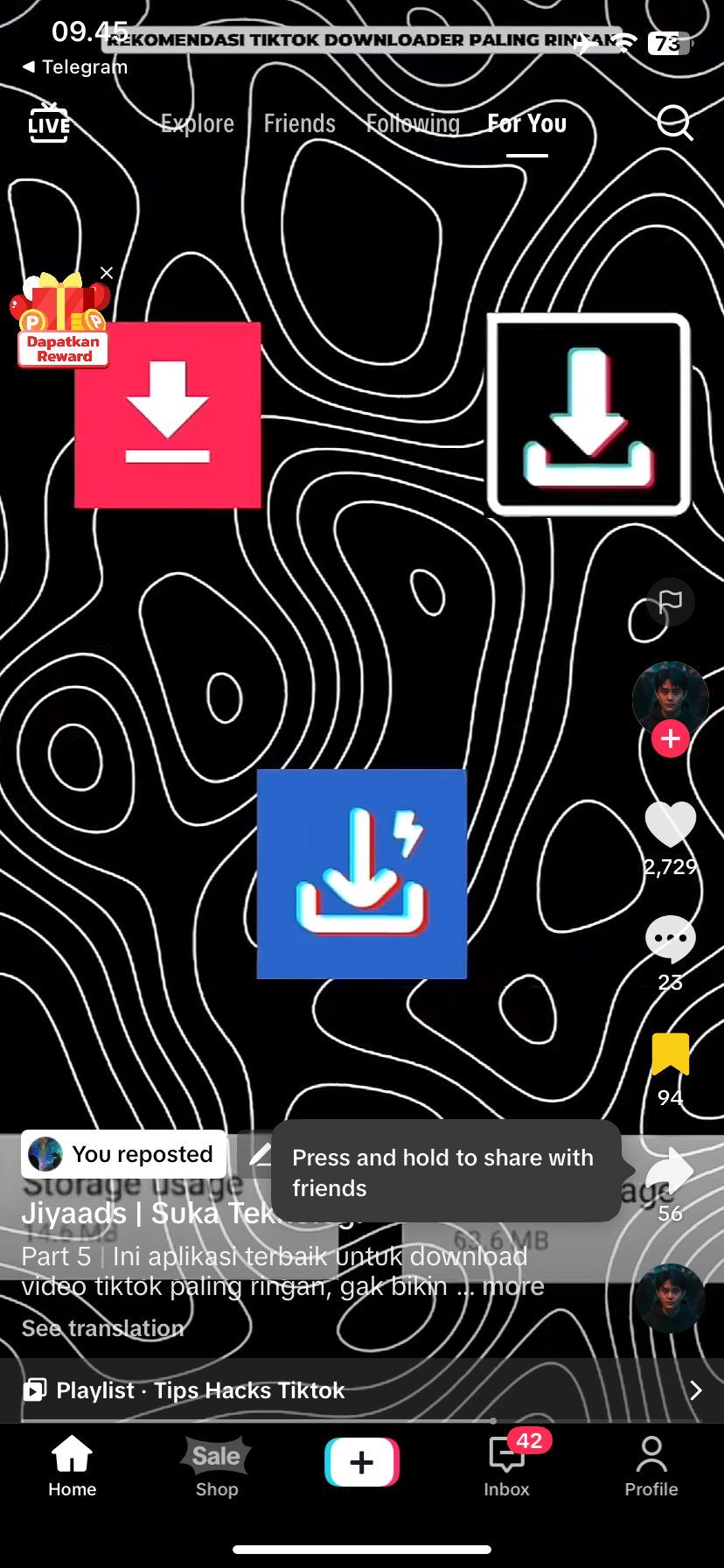
Task: Open the LIVE streams icon
Action: coord(49,123)
